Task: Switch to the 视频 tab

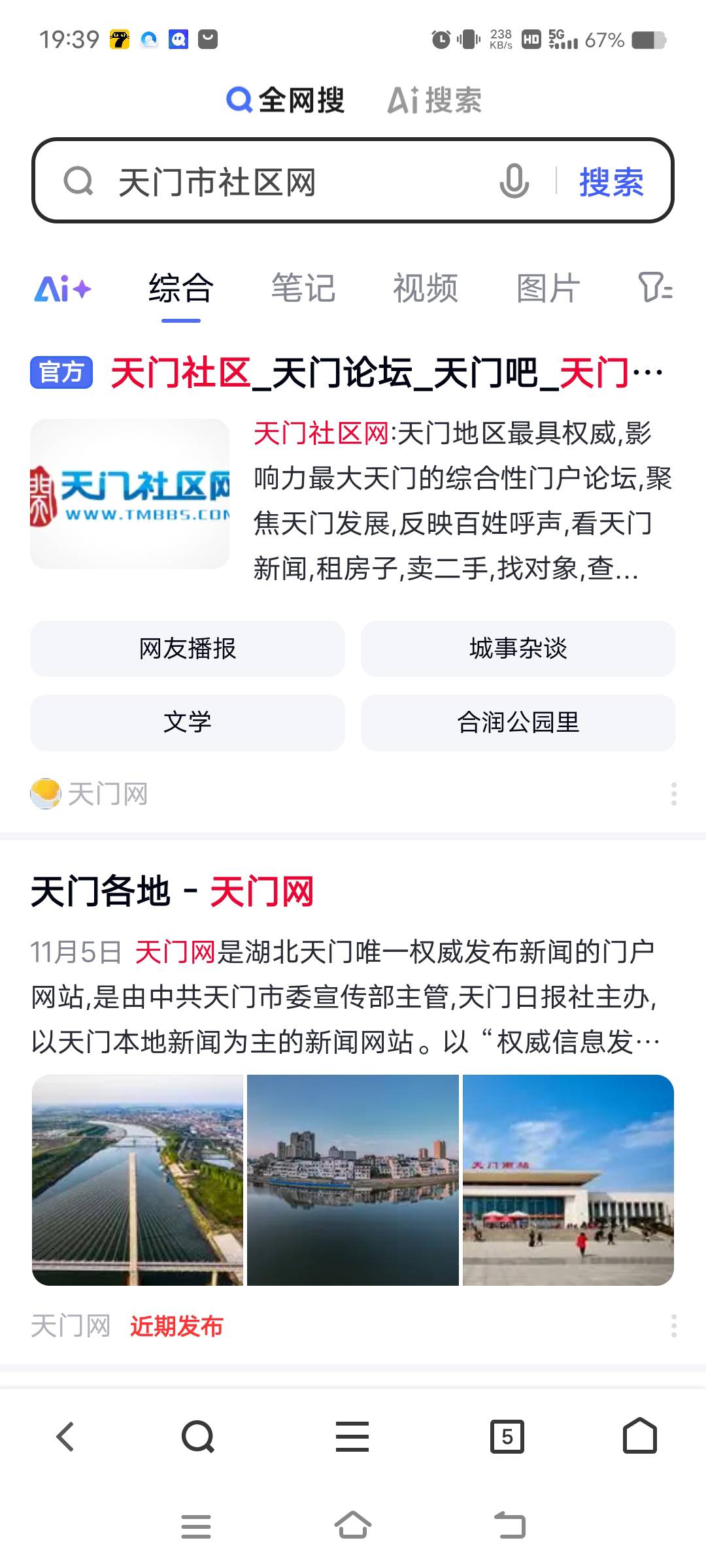Action: click(426, 289)
